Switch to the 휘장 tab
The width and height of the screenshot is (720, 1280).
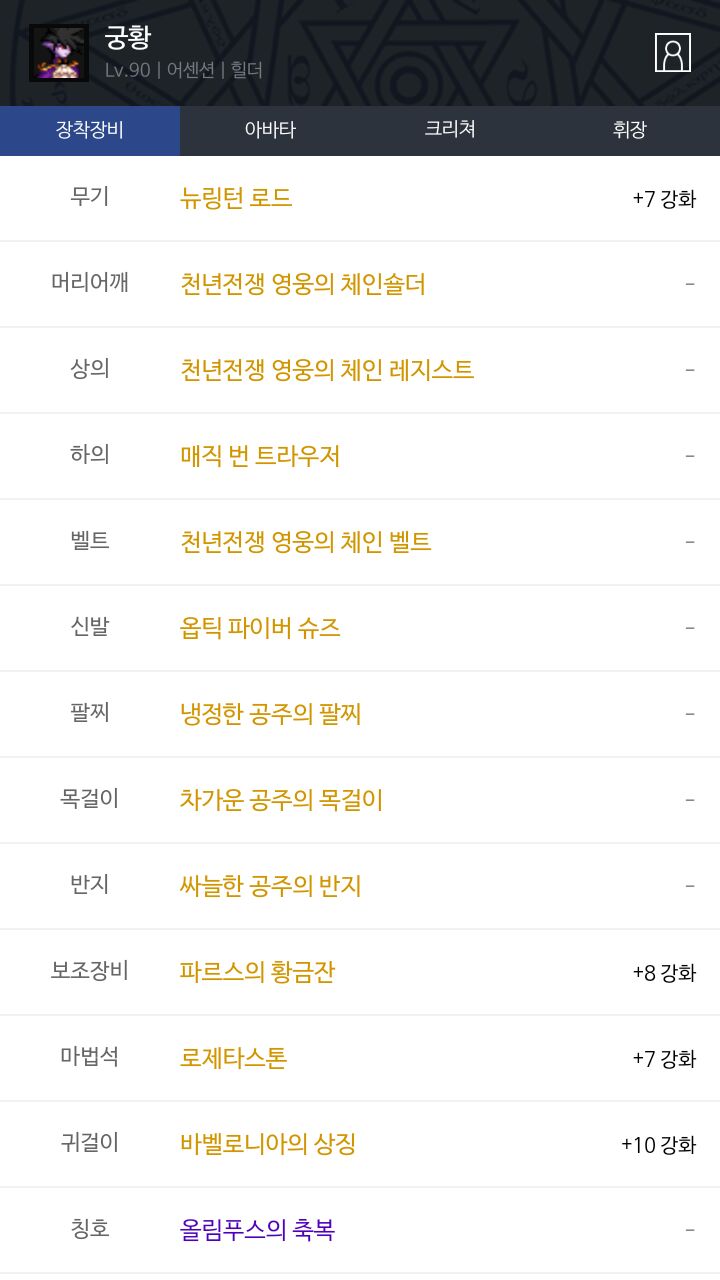[630, 130]
